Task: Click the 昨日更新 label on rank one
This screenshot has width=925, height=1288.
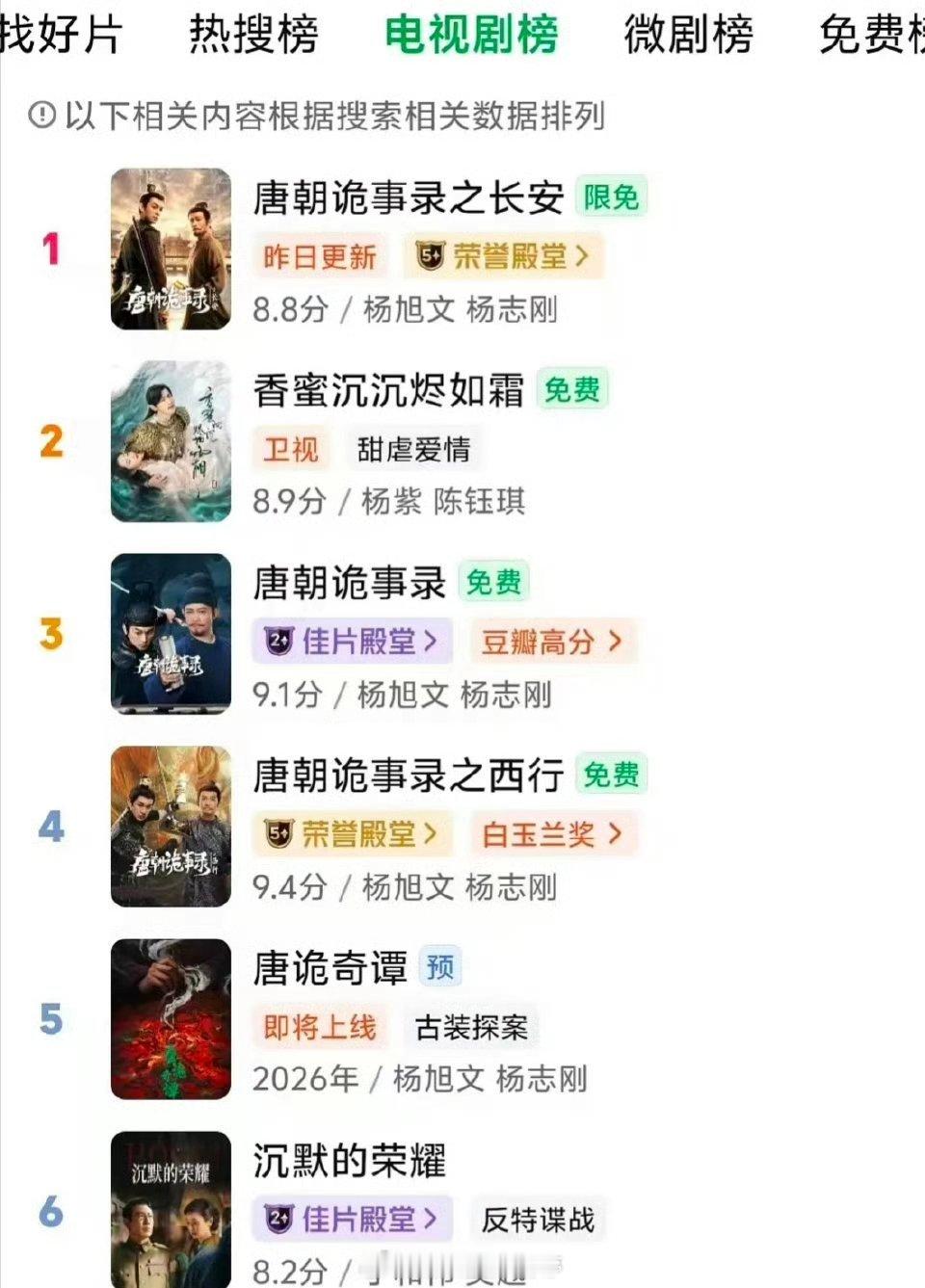Action: click(x=321, y=256)
